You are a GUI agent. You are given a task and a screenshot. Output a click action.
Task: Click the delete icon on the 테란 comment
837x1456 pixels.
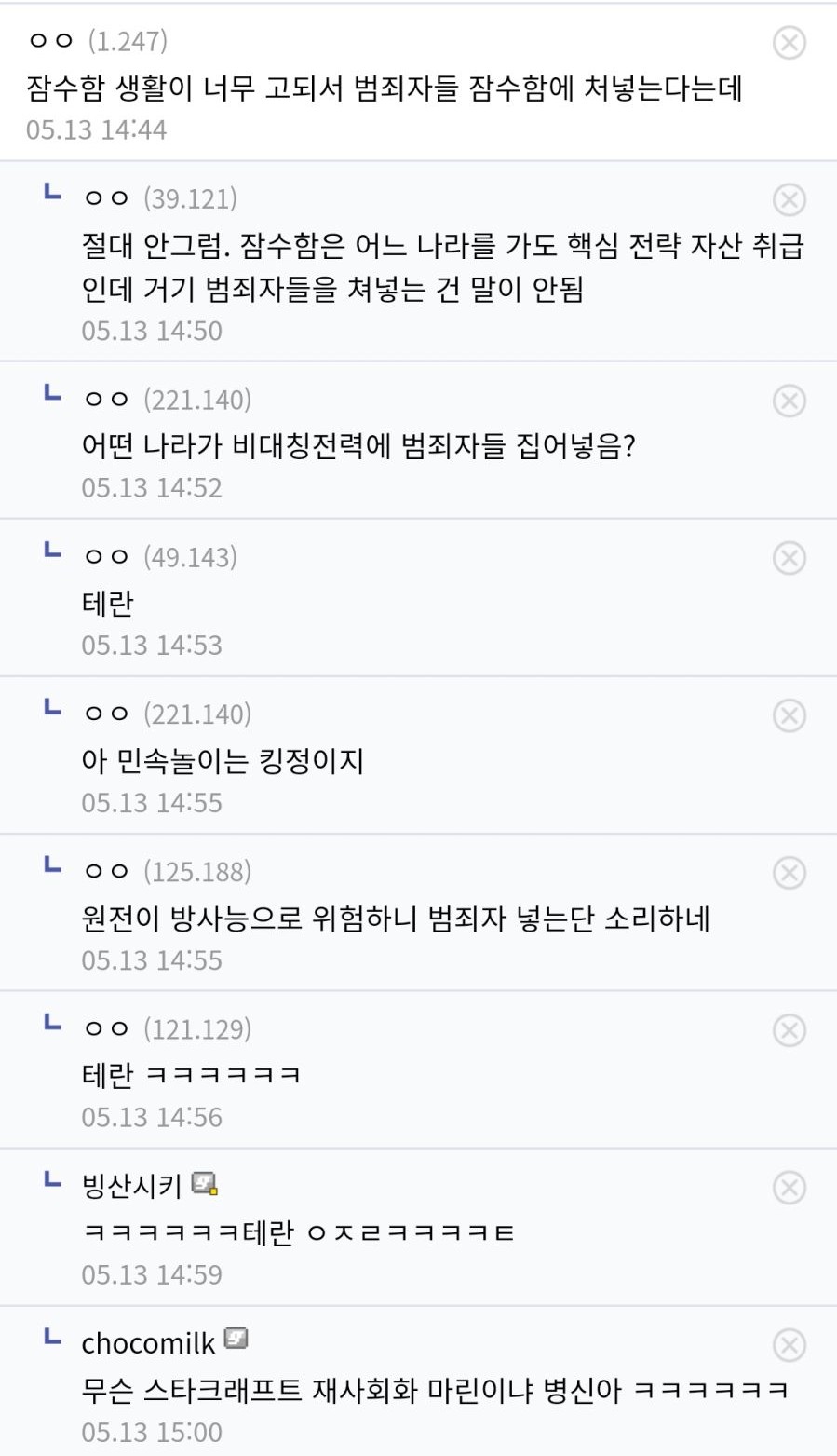pyautogui.click(x=790, y=558)
